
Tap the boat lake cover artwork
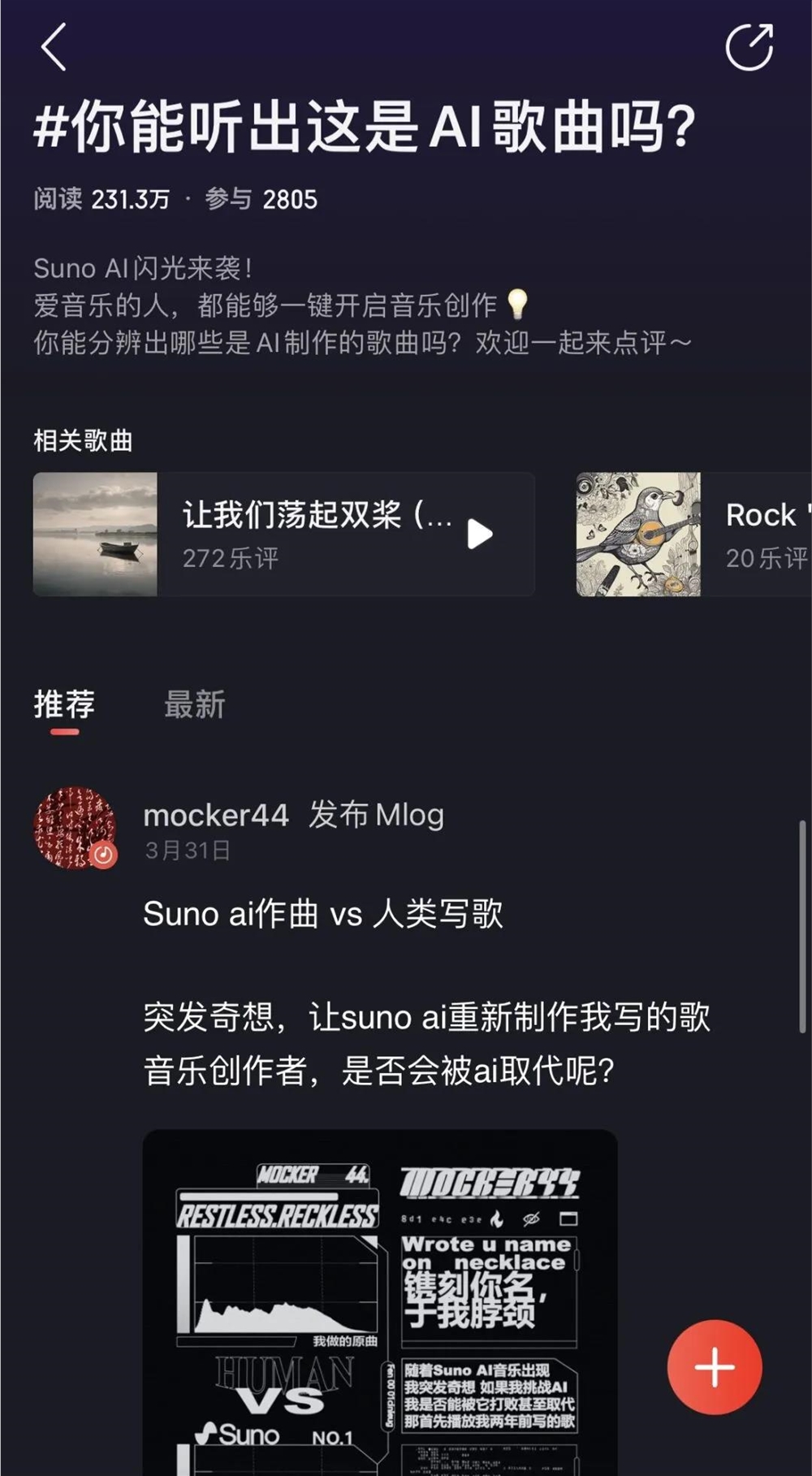point(94,534)
